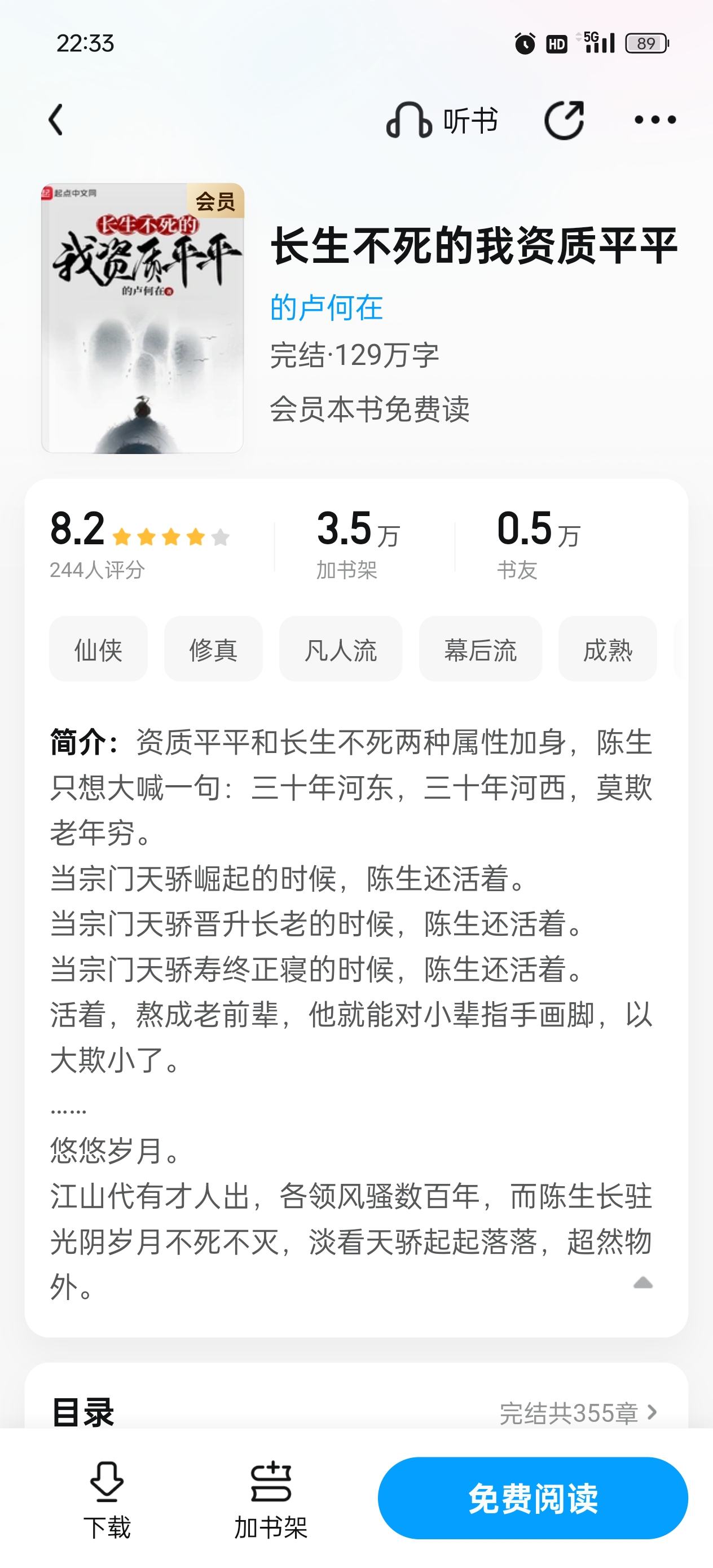The height and width of the screenshot is (1568, 713).
Task: Open 听书 audiobook listening mode
Action: (x=442, y=120)
